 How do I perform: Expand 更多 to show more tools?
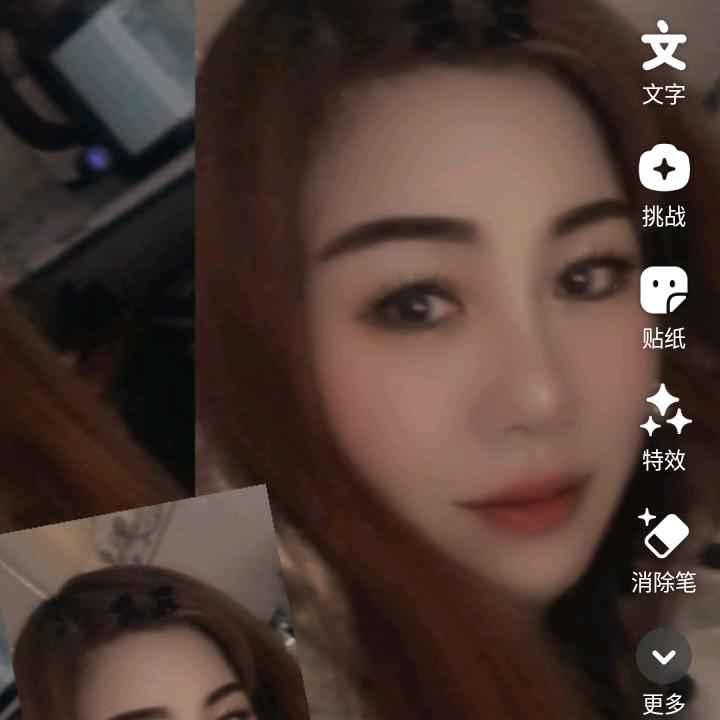[664, 658]
